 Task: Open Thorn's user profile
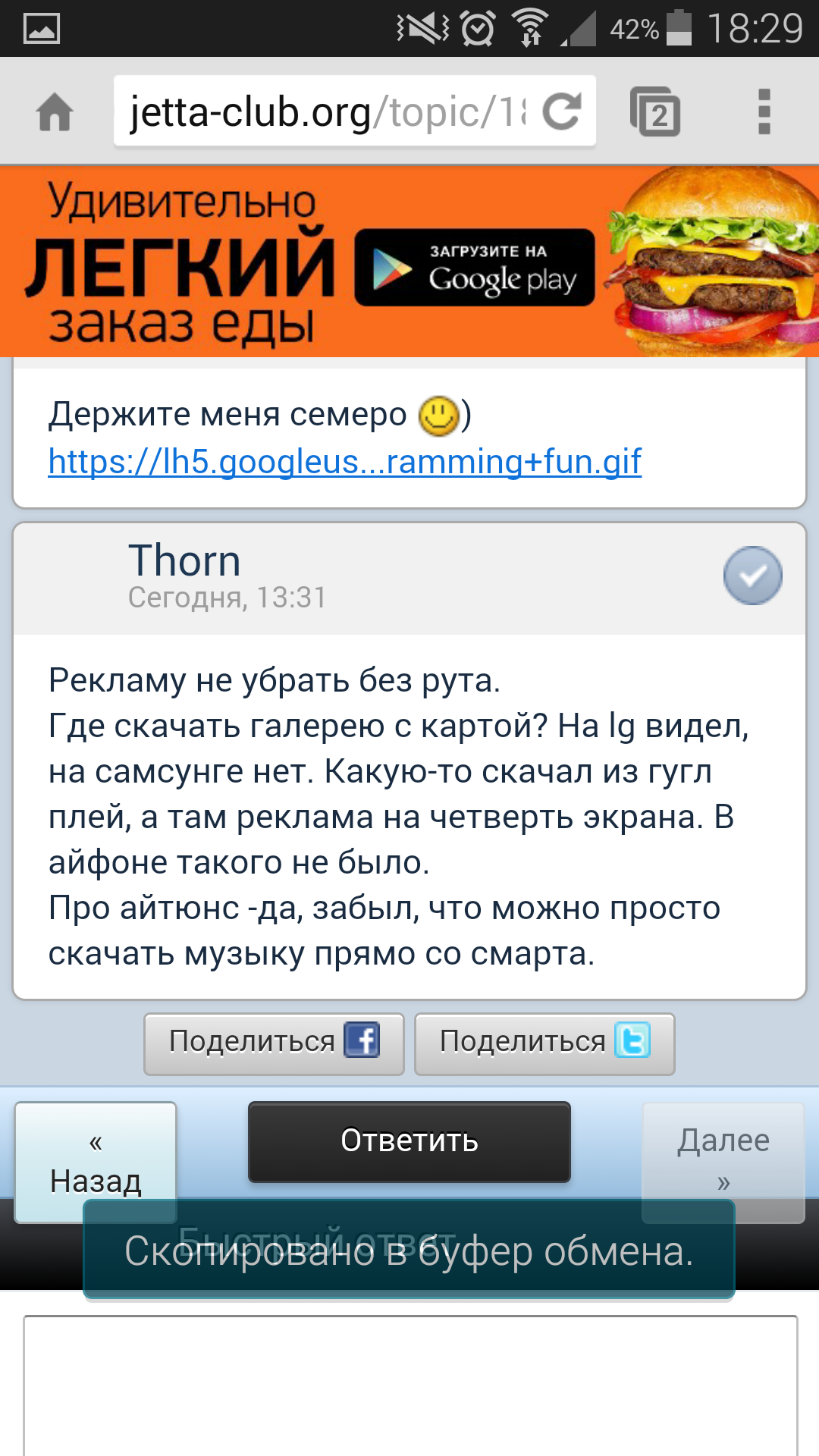[x=184, y=561]
